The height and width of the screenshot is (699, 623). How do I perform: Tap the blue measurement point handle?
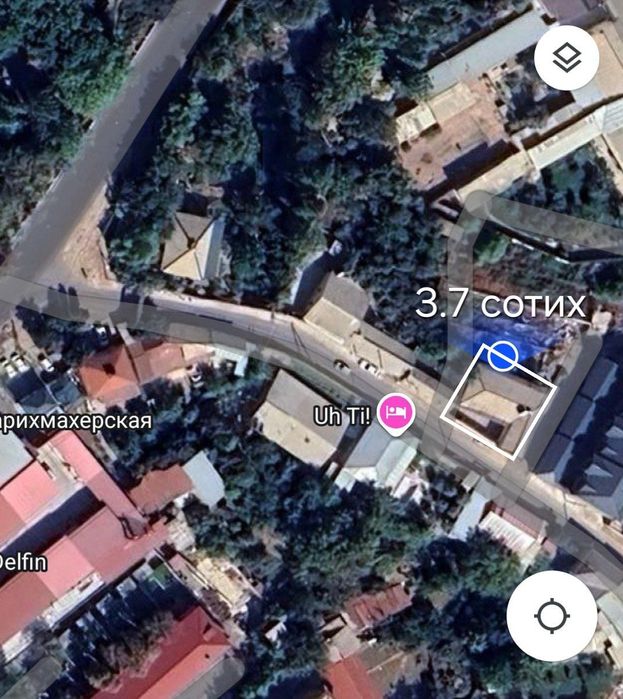point(502,355)
